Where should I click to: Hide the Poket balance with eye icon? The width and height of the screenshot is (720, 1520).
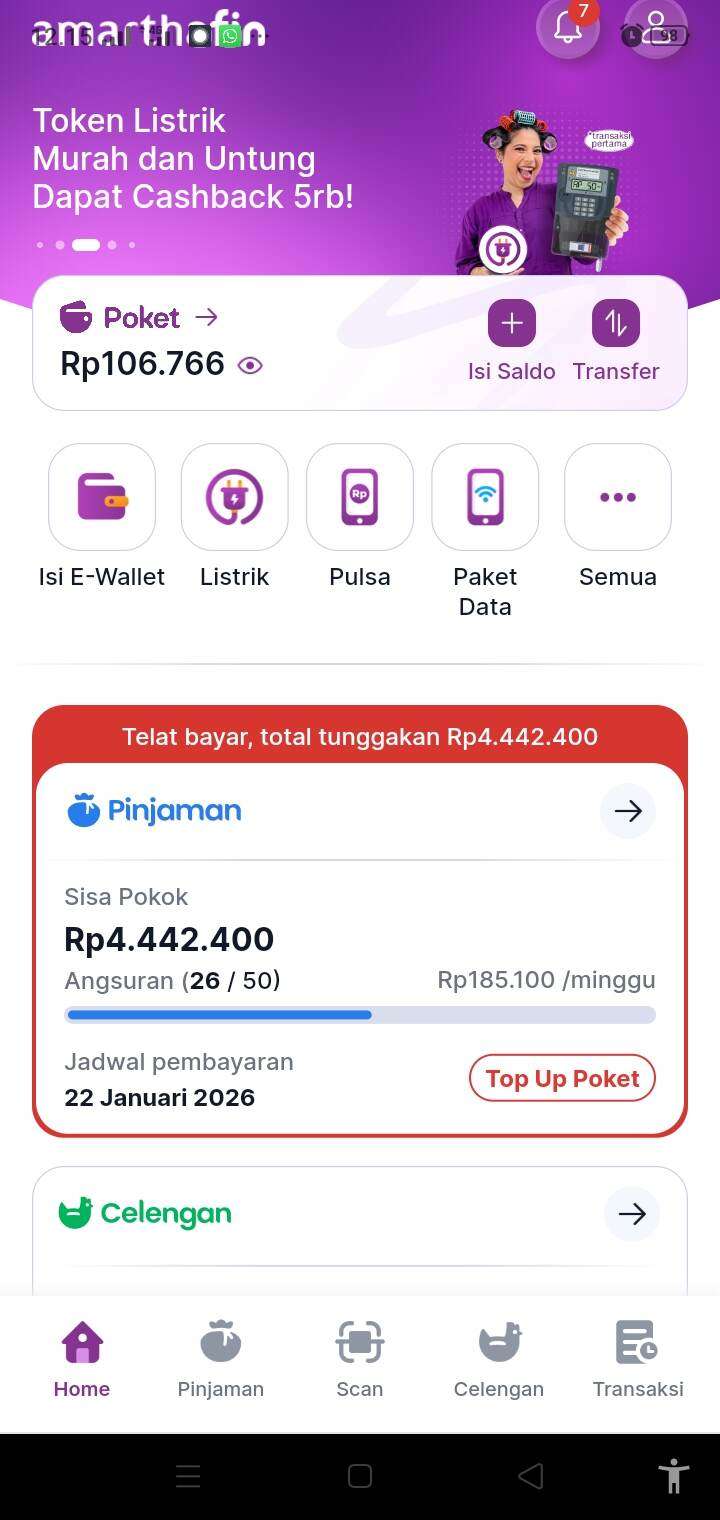point(250,366)
